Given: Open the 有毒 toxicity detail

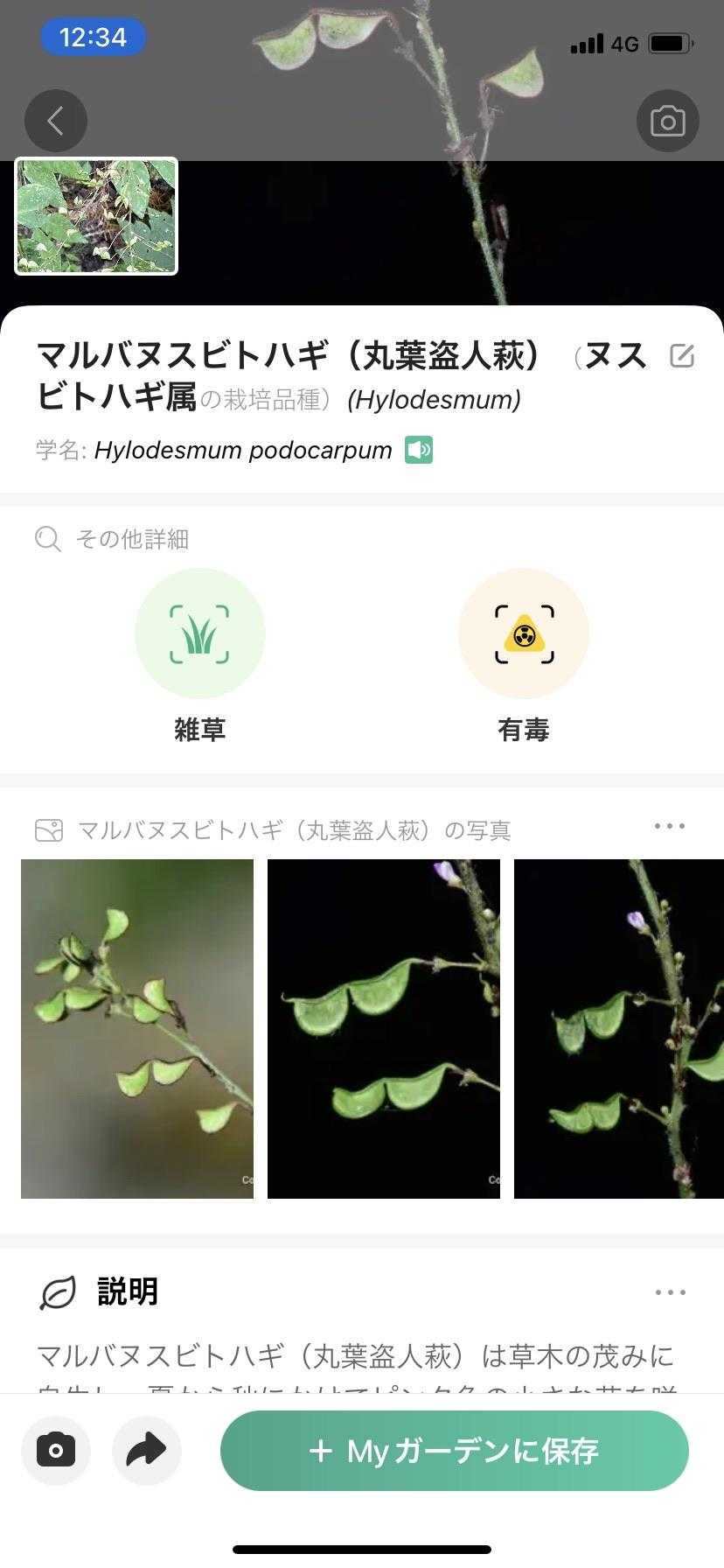Looking at the screenshot, I should tap(524, 633).
